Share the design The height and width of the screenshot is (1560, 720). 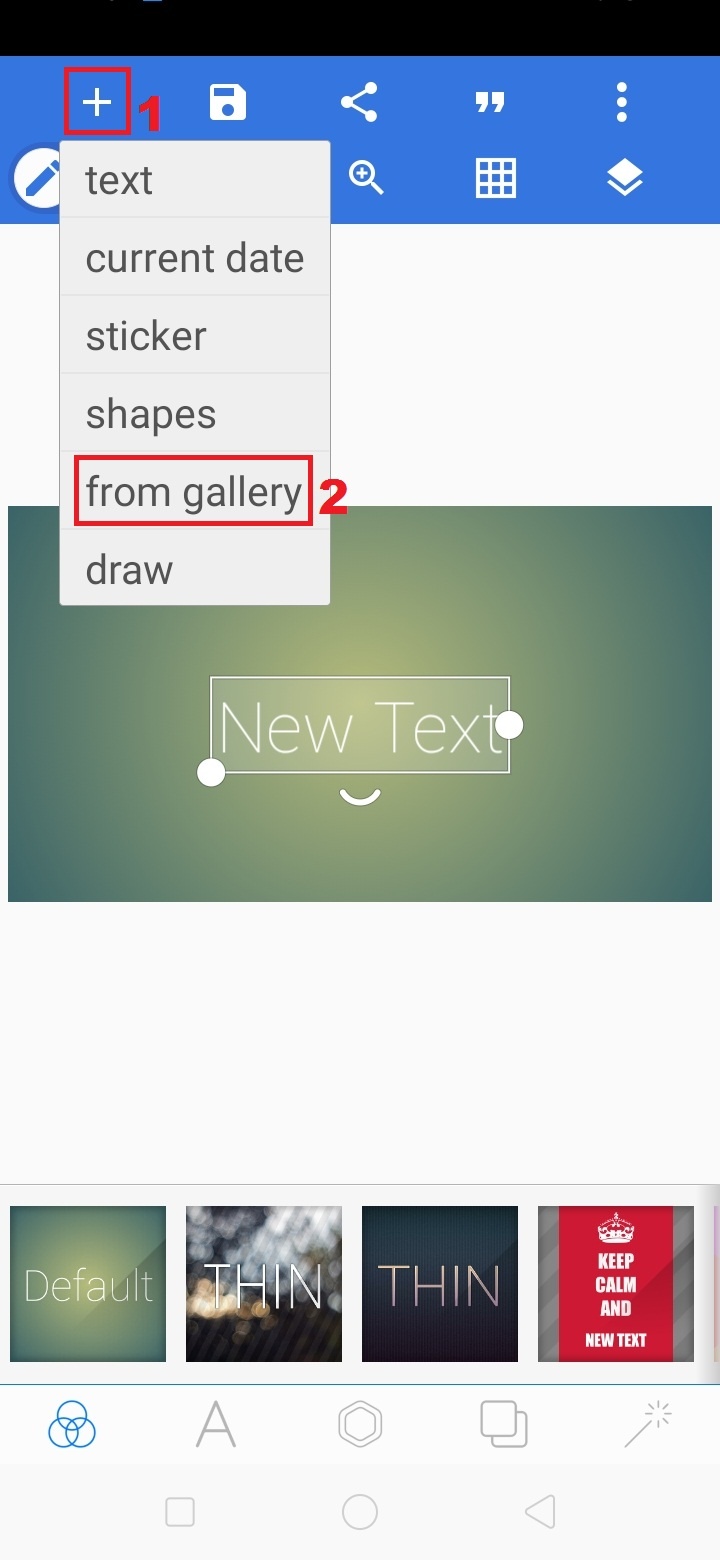coord(359,102)
